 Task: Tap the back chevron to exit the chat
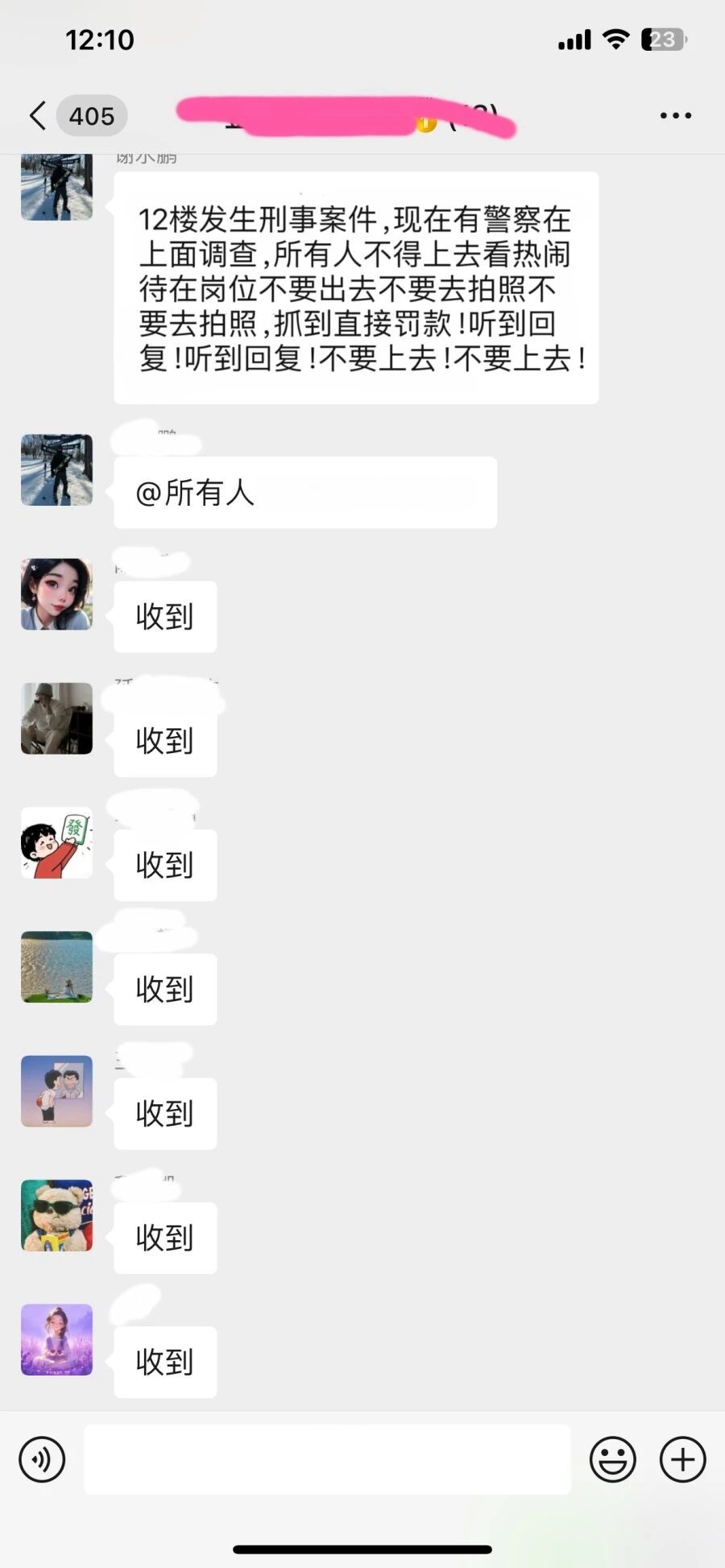click(36, 115)
